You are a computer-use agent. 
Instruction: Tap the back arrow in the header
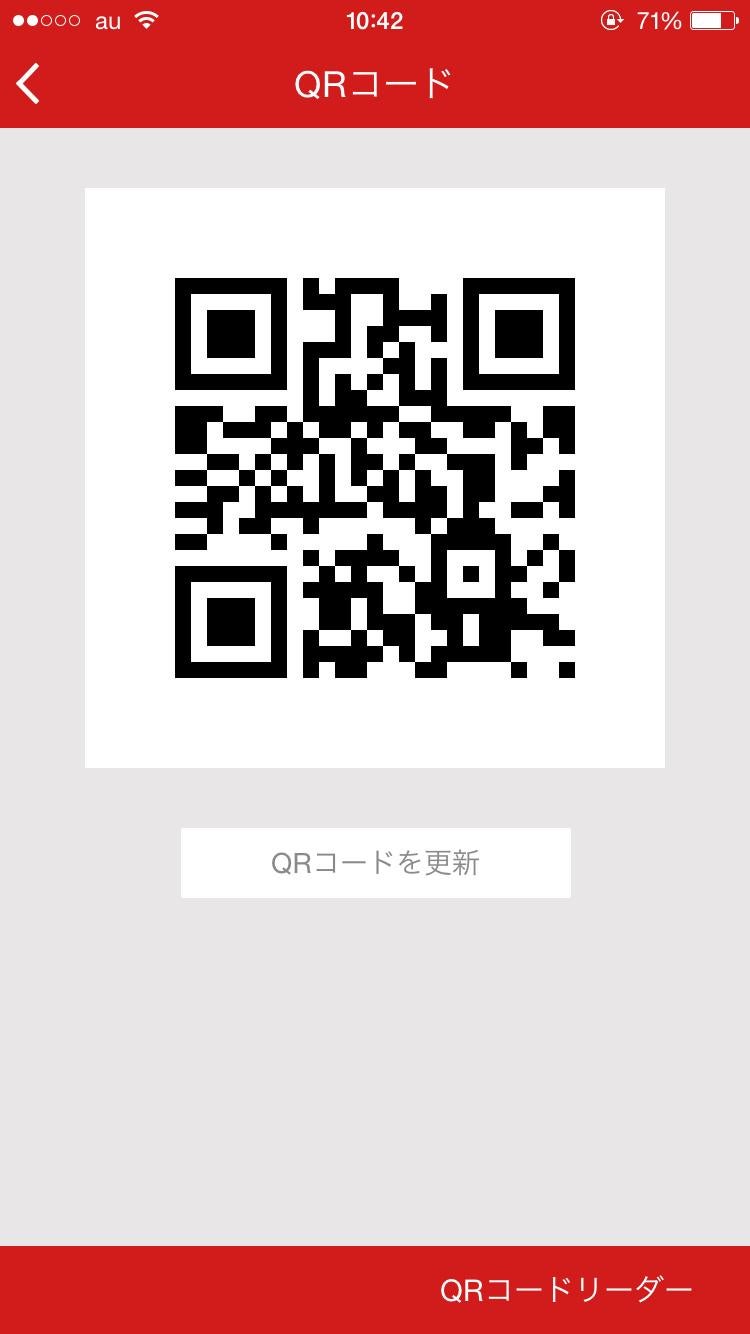coord(28,84)
